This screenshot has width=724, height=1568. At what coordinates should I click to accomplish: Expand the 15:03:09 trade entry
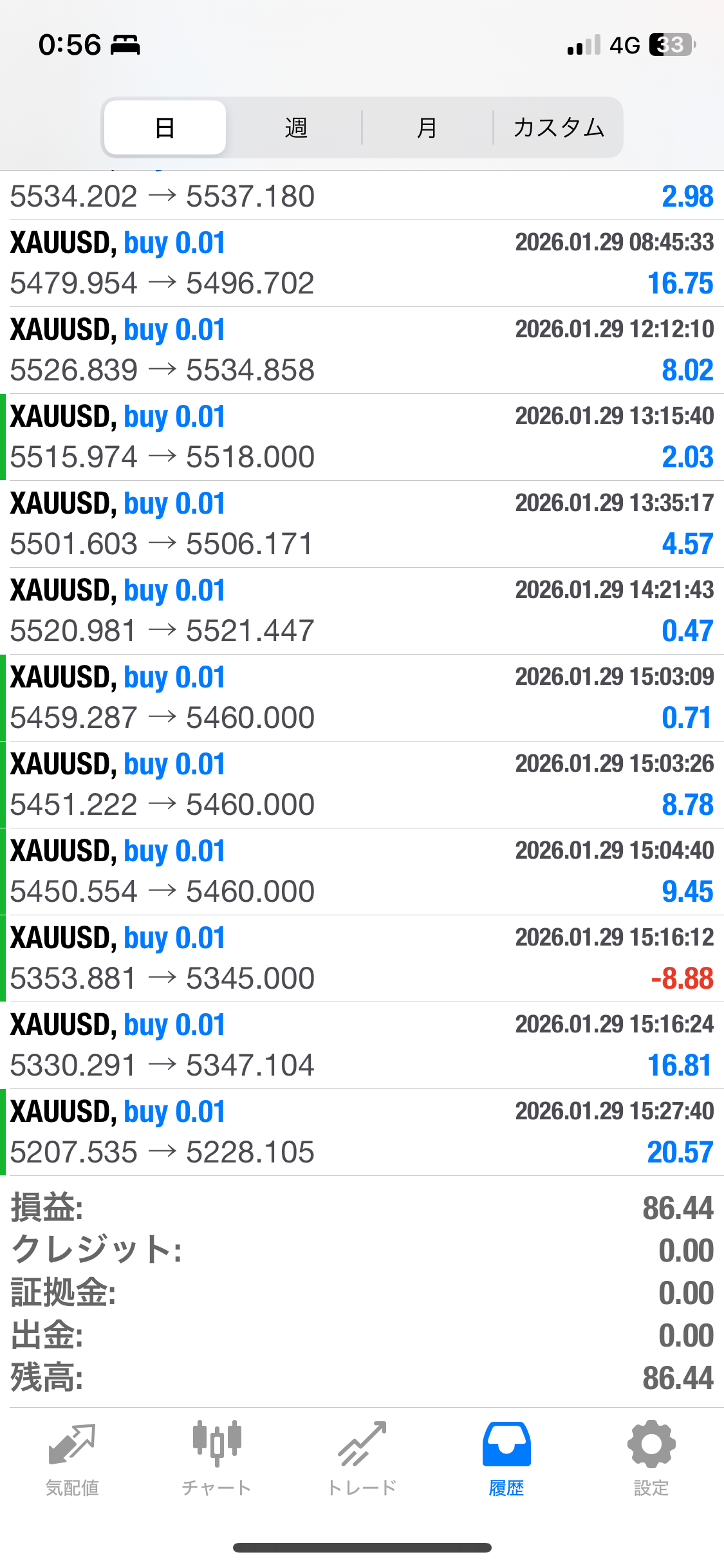tap(362, 698)
